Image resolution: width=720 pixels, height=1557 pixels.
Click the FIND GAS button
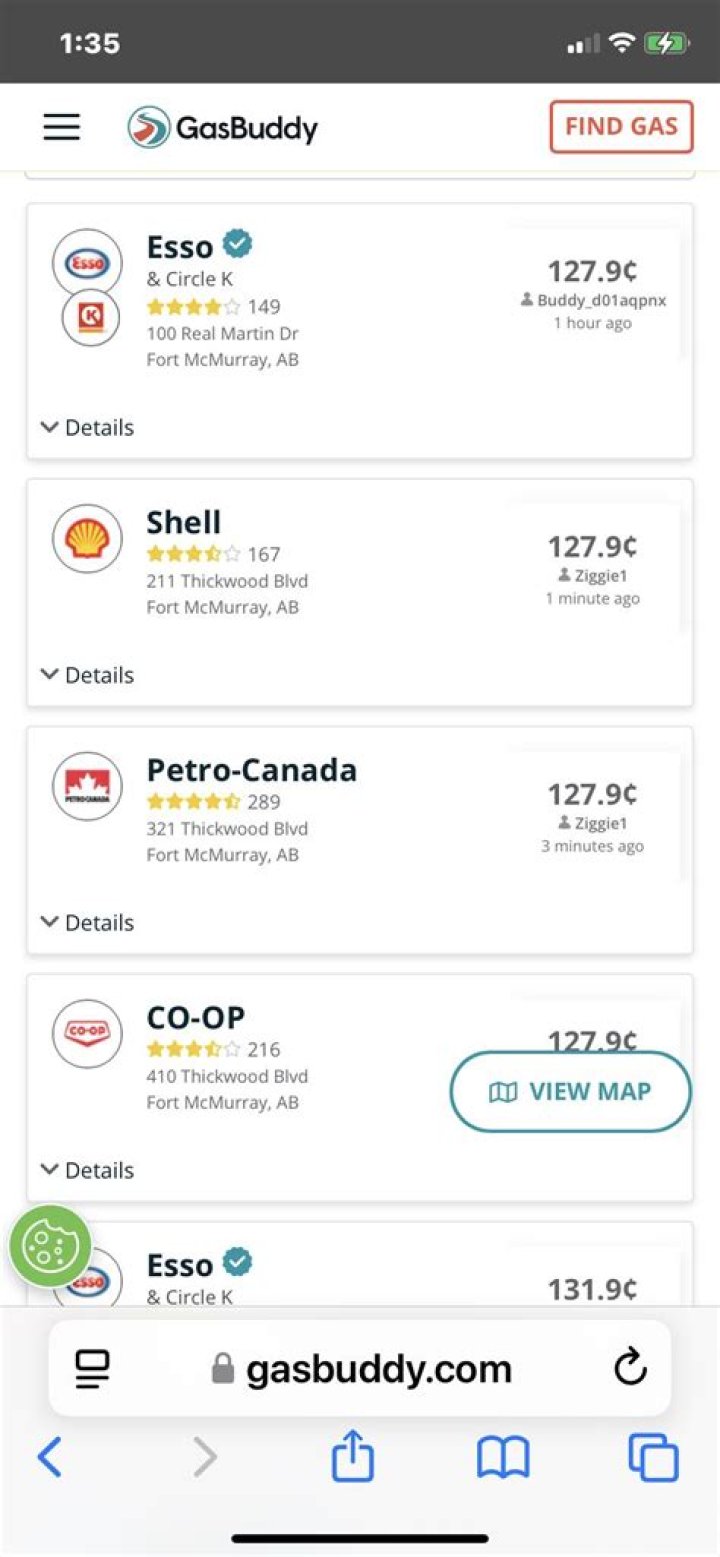[621, 127]
